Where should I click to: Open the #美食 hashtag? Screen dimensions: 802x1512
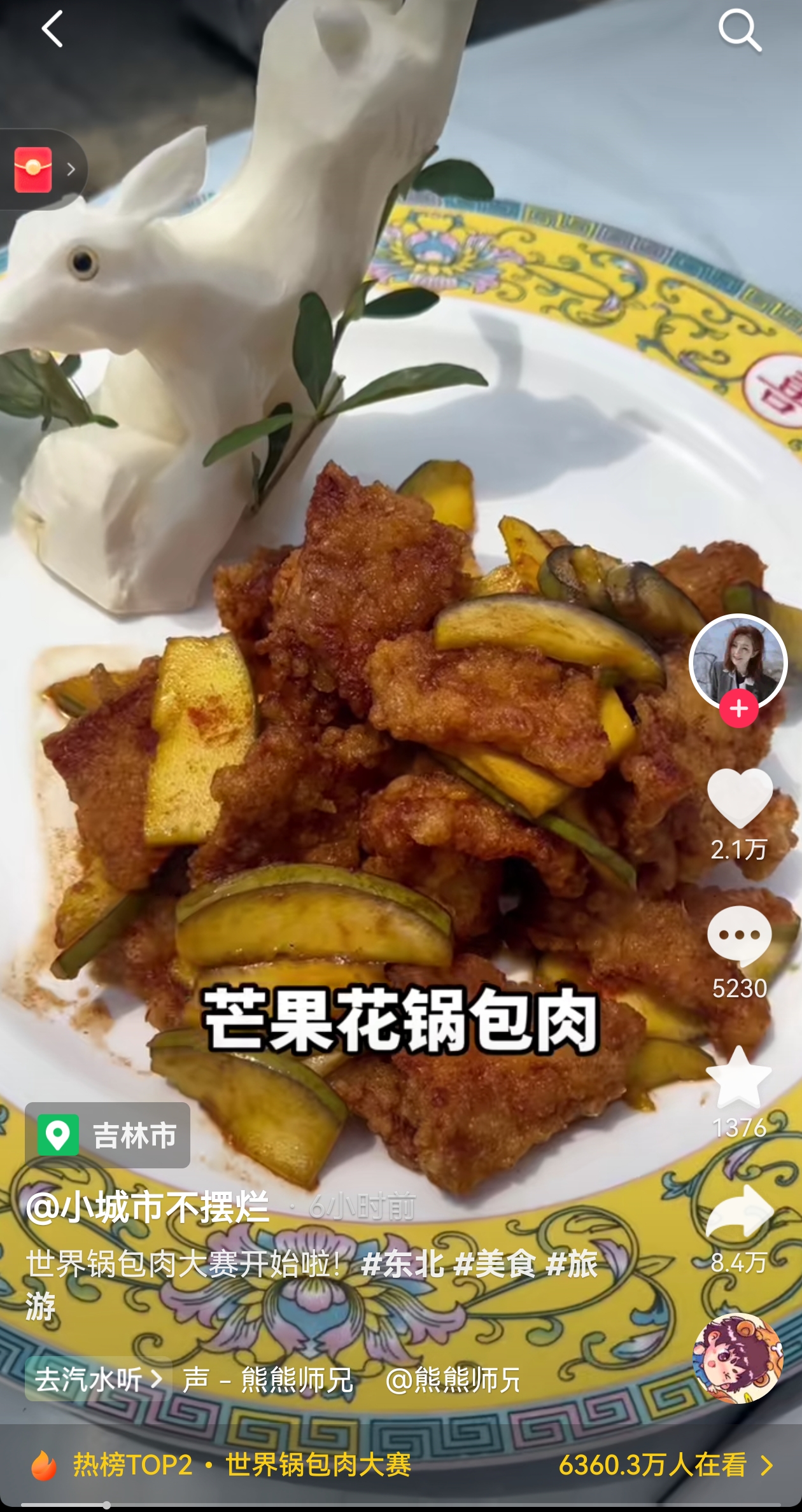496,1263
